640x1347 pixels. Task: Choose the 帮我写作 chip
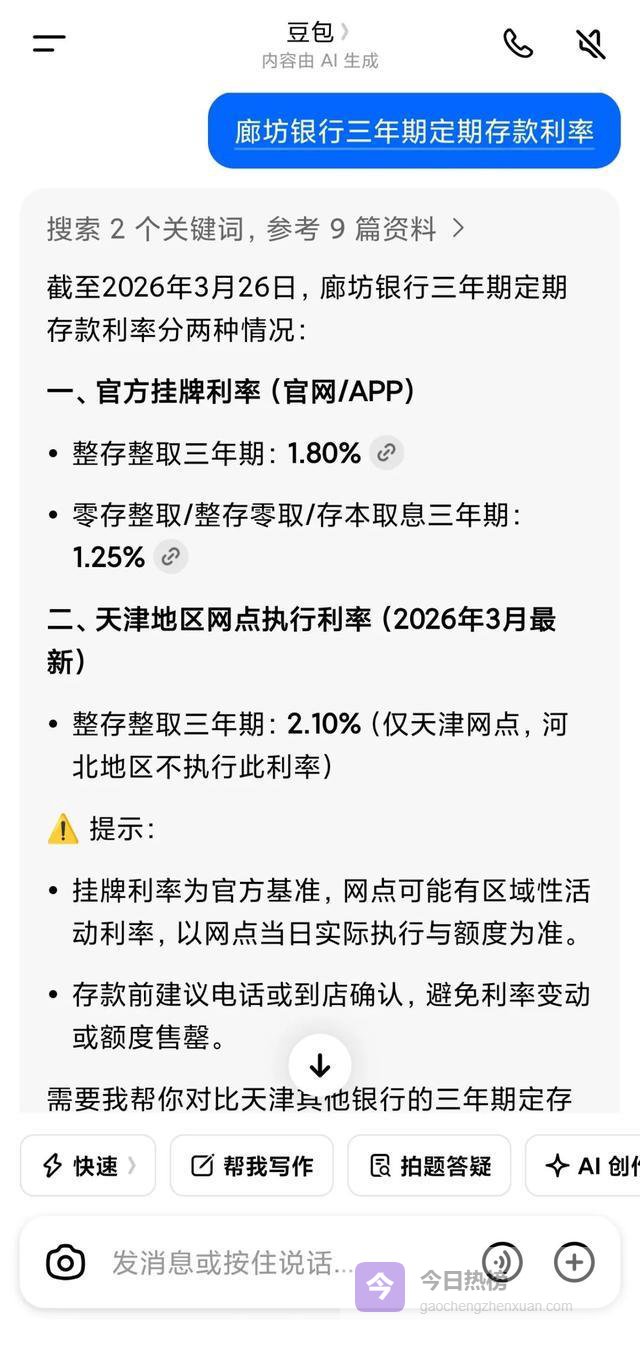click(x=251, y=1166)
